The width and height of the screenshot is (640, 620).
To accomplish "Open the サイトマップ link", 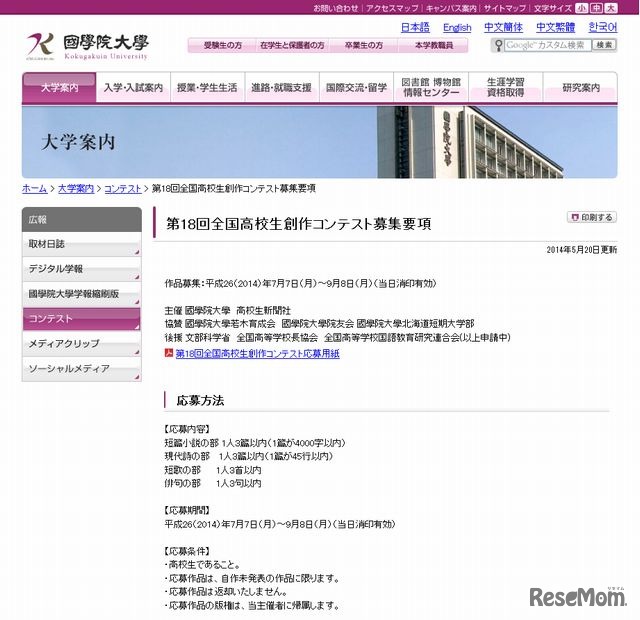I will tap(505, 8).
